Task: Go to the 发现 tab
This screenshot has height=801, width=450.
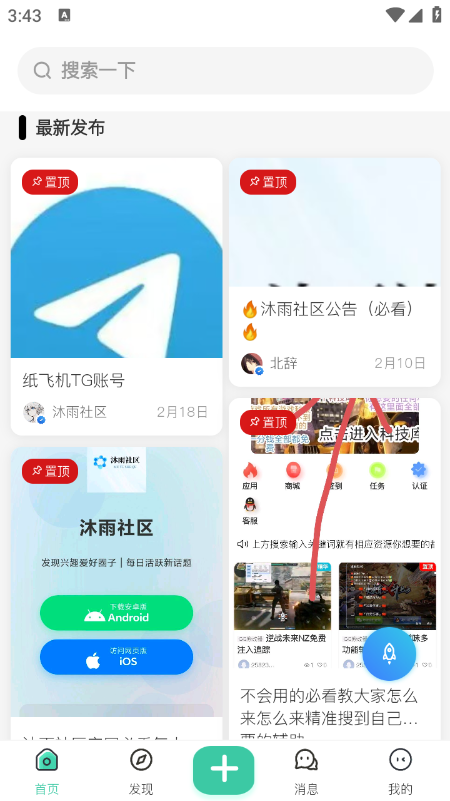Action: pos(141,772)
